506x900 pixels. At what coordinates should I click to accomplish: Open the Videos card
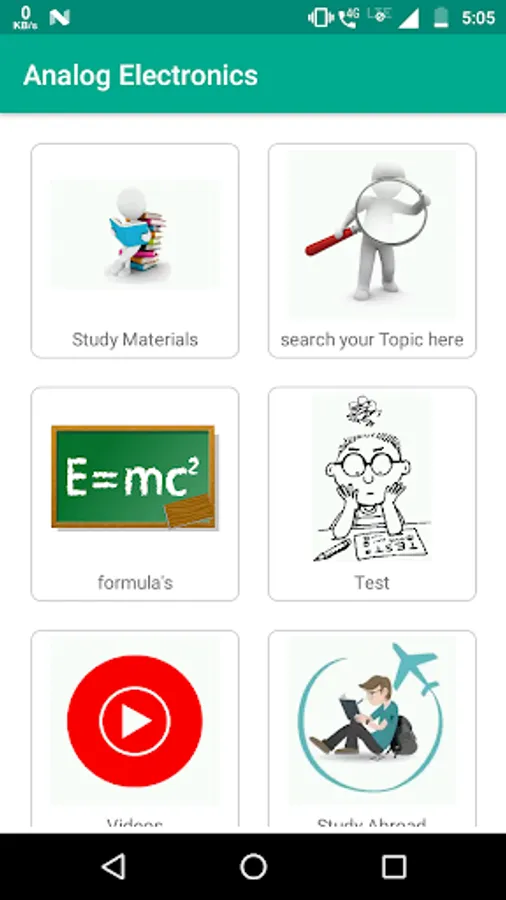click(x=135, y=729)
